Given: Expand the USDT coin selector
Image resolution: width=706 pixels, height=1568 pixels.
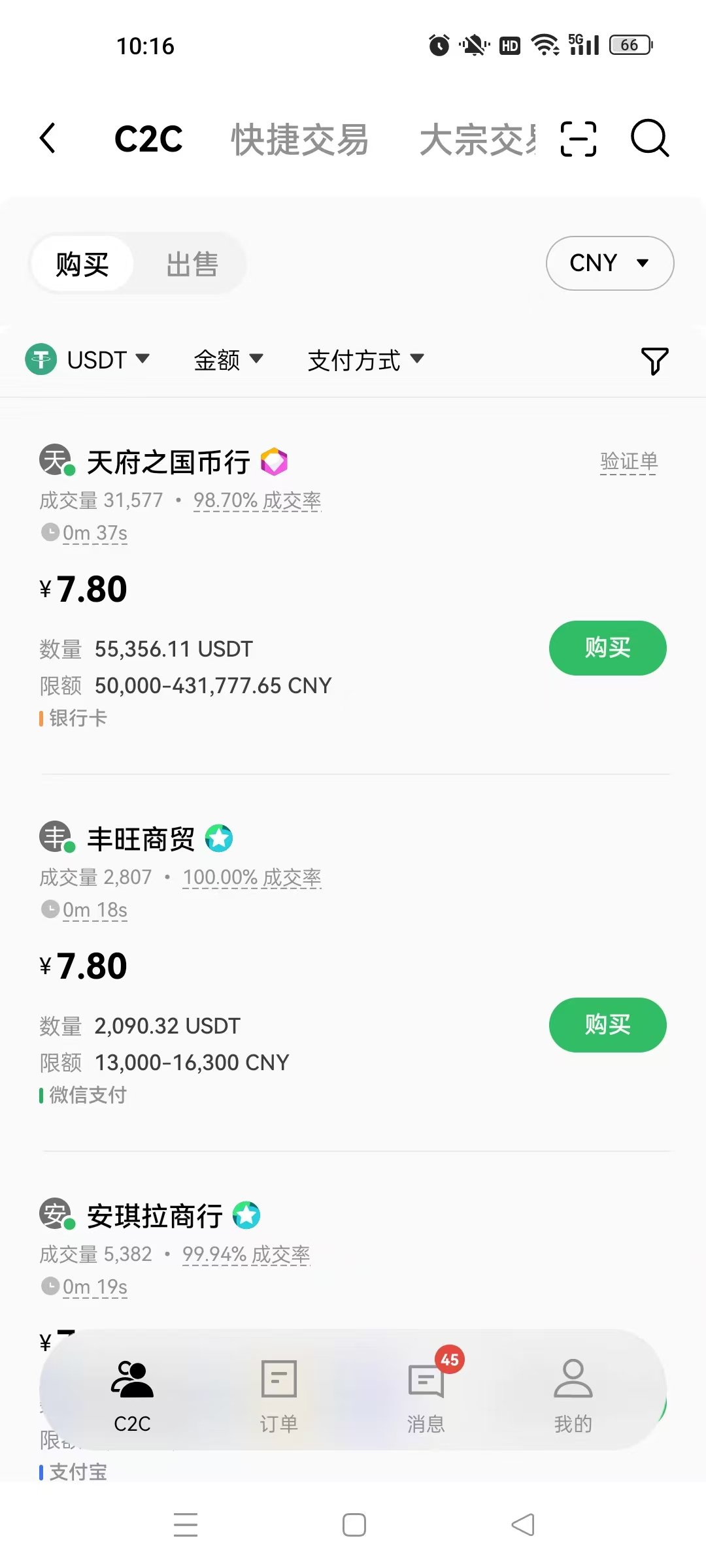Looking at the screenshot, I should [x=88, y=360].
